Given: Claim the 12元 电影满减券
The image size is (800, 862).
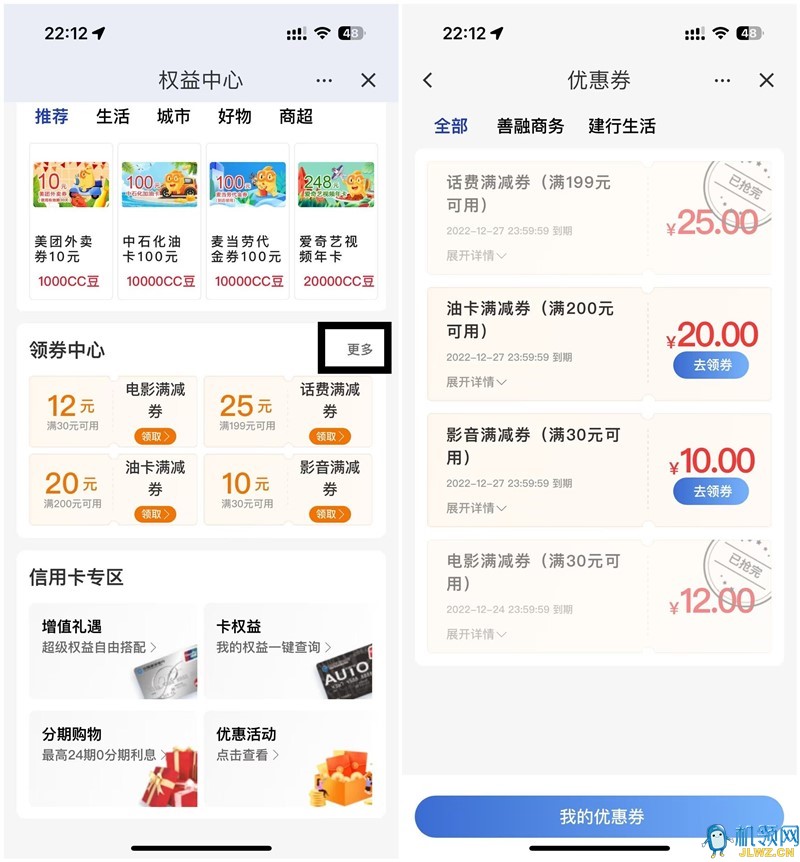Looking at the screenshot, I should tap(155, 436).
